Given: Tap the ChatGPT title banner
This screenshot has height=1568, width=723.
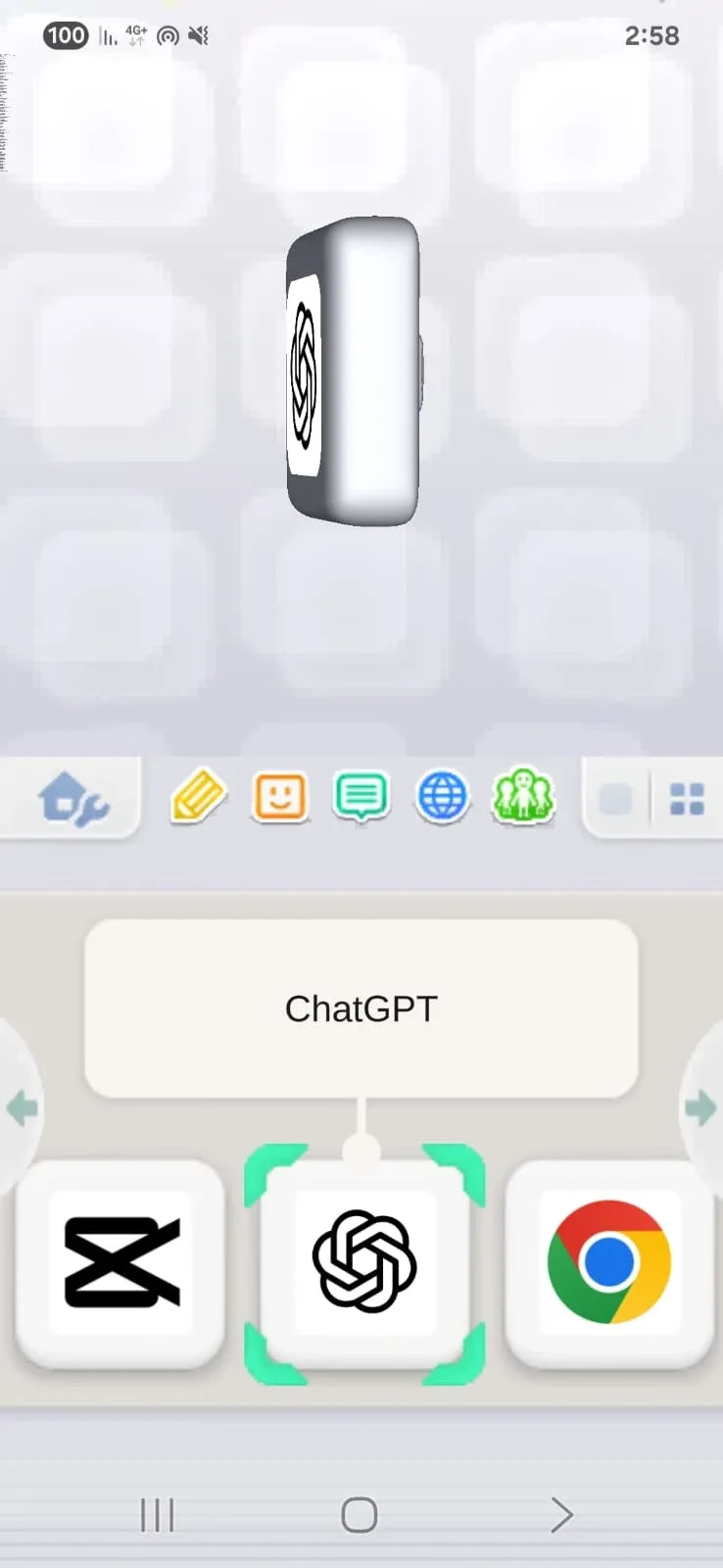Looking at the screenshot, I should (361, 1008).
